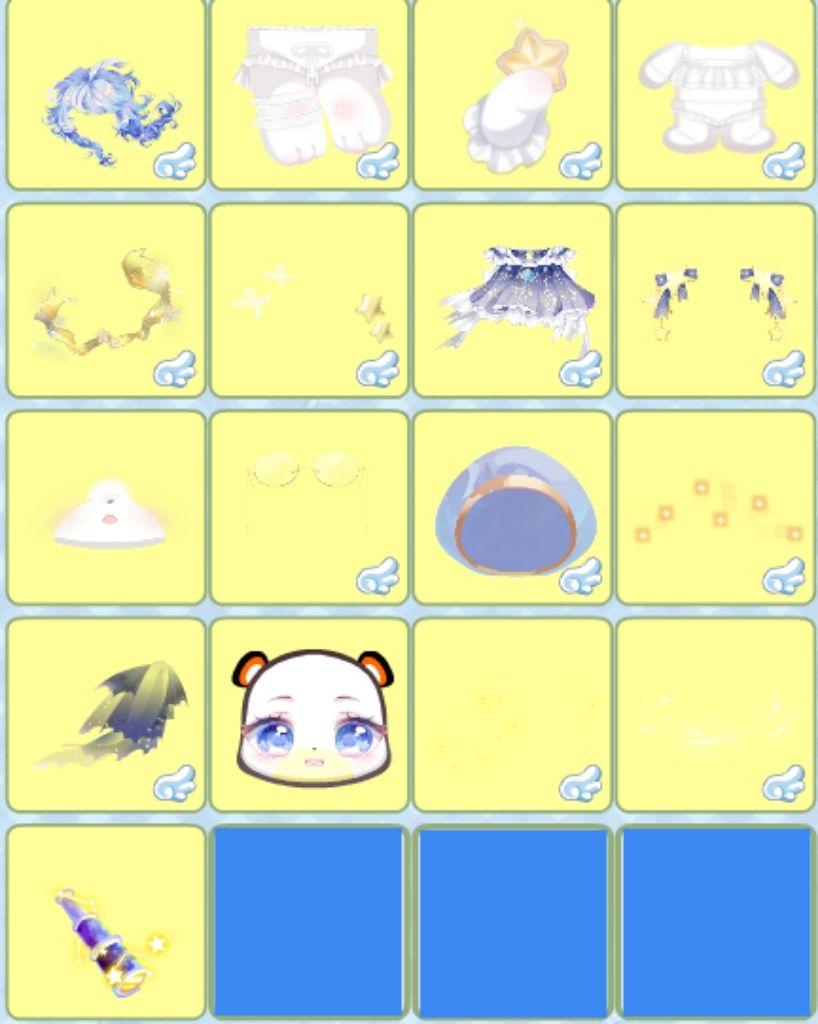Choose the blue starry ruffled skirt

pos(512,301)
